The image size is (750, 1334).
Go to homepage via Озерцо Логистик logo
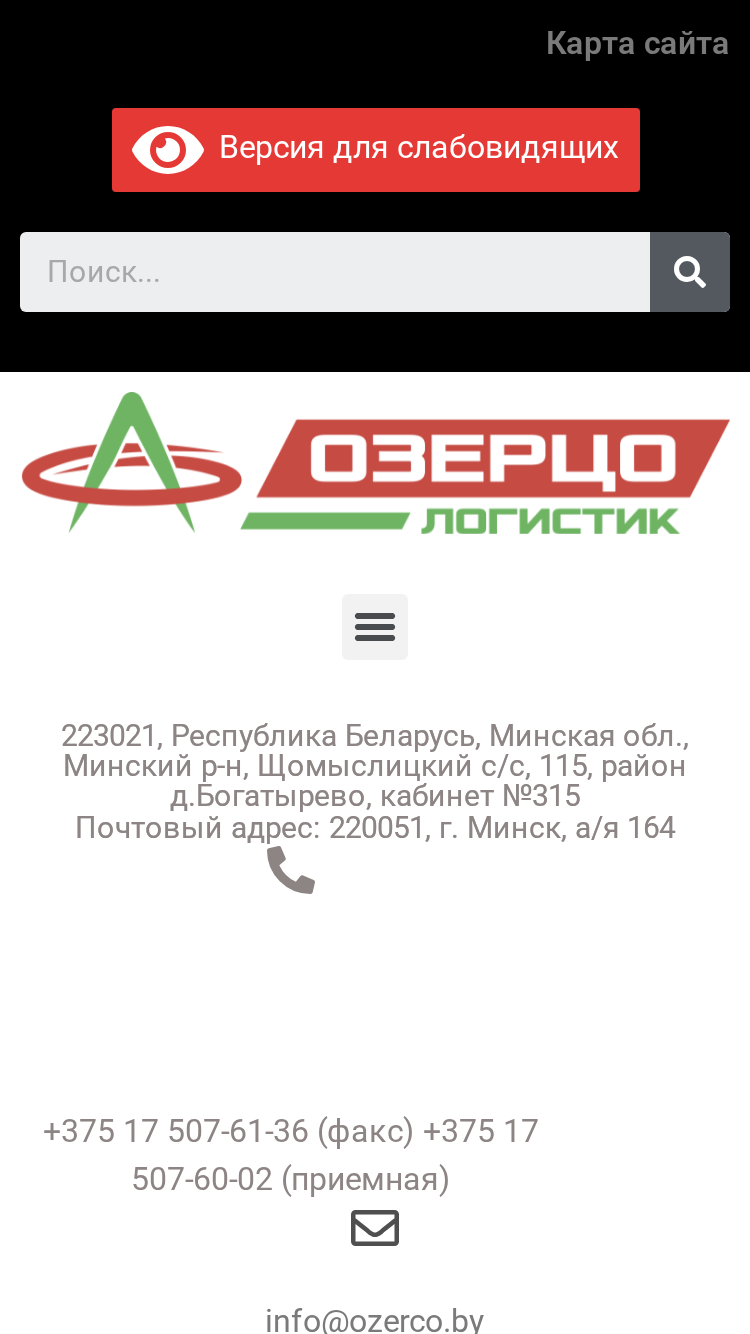pos(375,462)
